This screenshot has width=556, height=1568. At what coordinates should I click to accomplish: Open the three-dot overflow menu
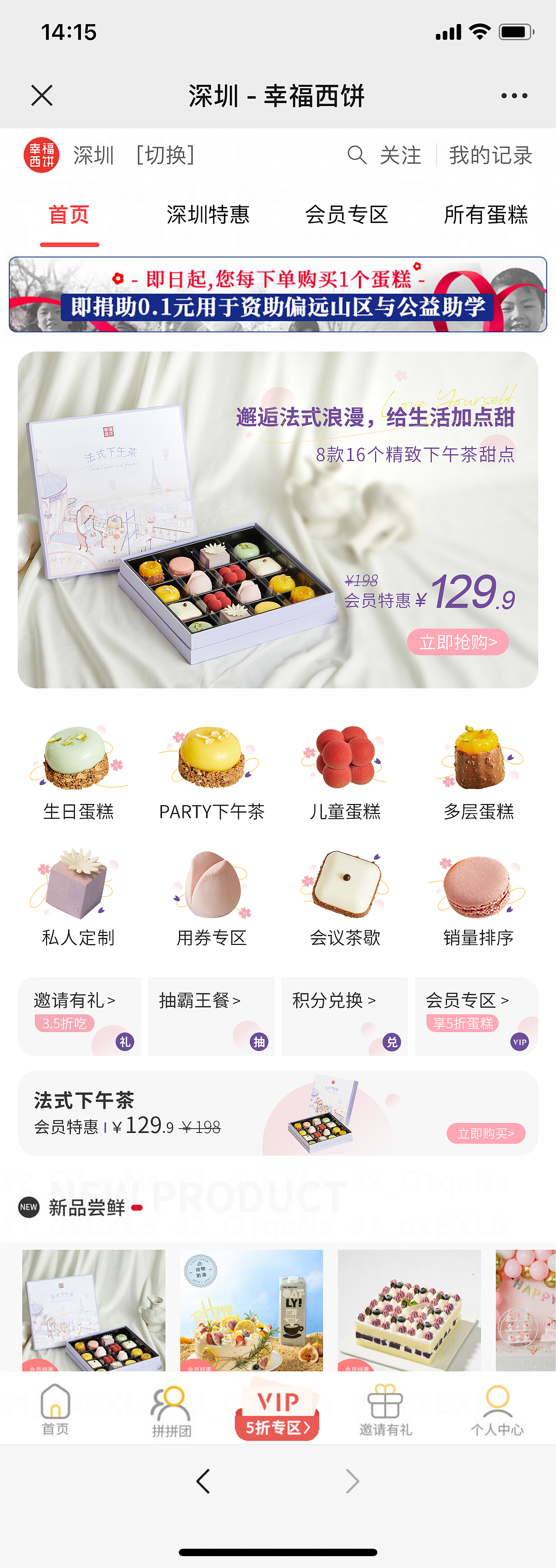tap(514, 96)
